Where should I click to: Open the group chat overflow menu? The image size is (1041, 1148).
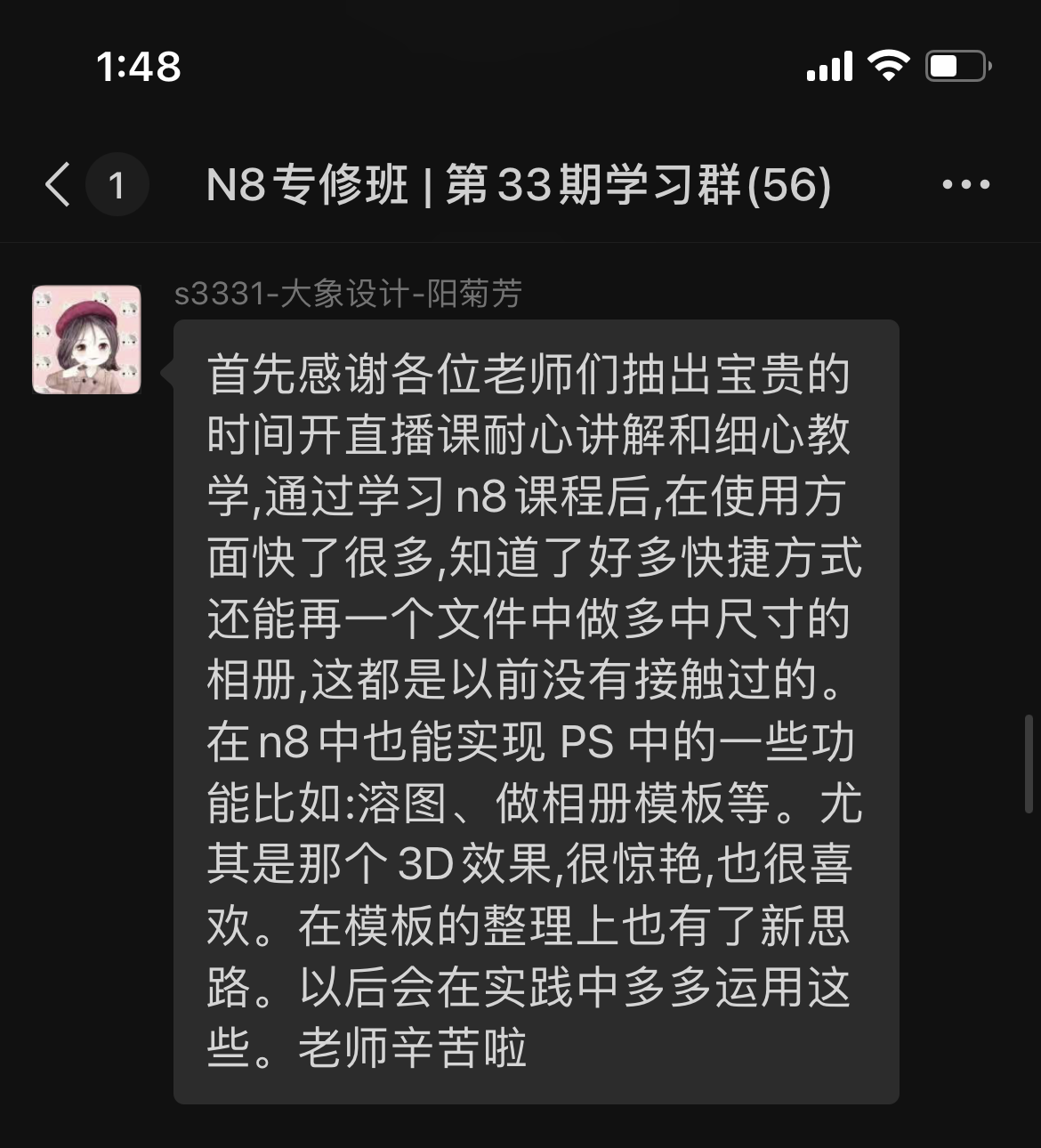click(x=965, y=185)
